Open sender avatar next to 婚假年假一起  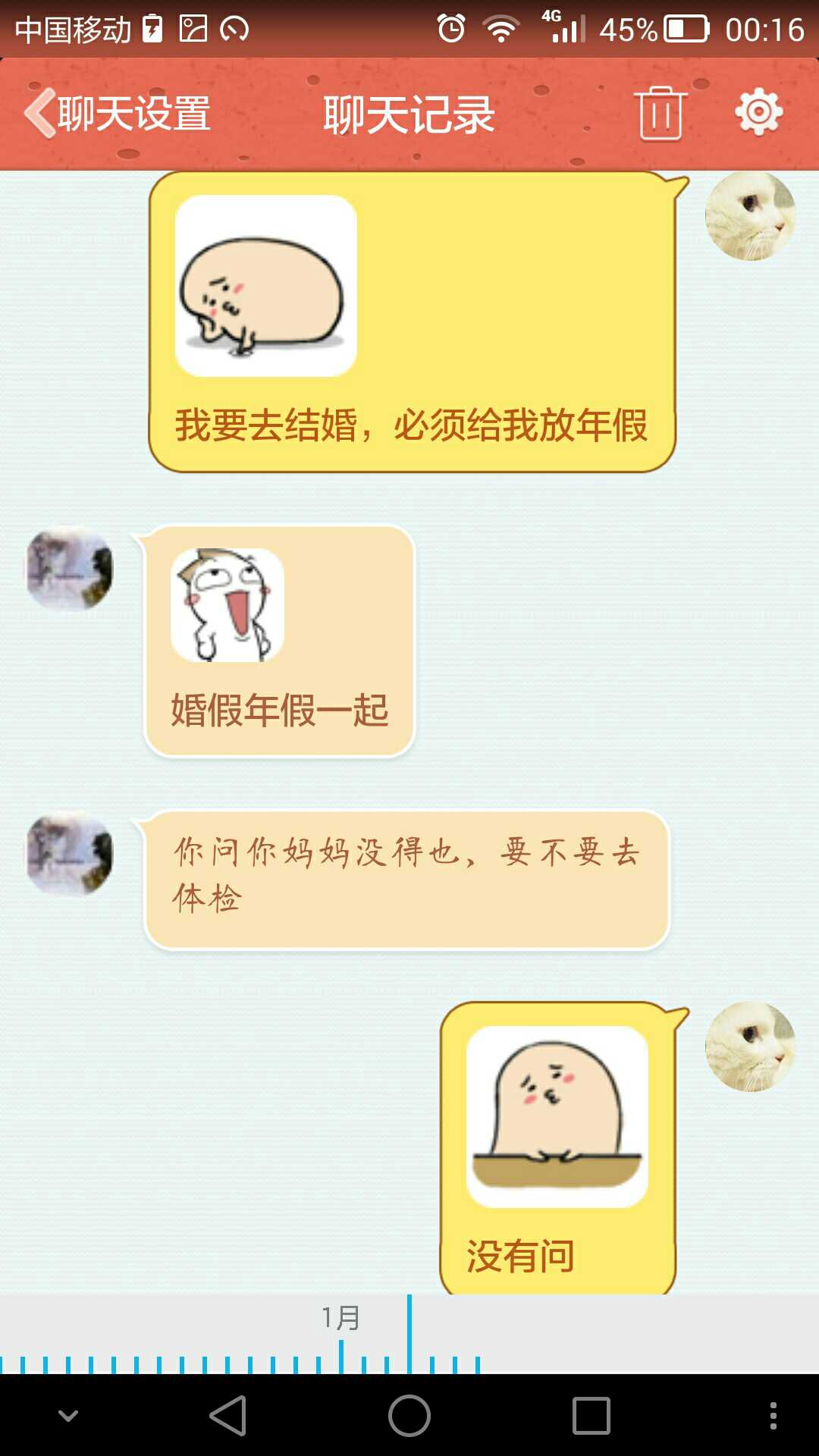(x=70, y=569)
